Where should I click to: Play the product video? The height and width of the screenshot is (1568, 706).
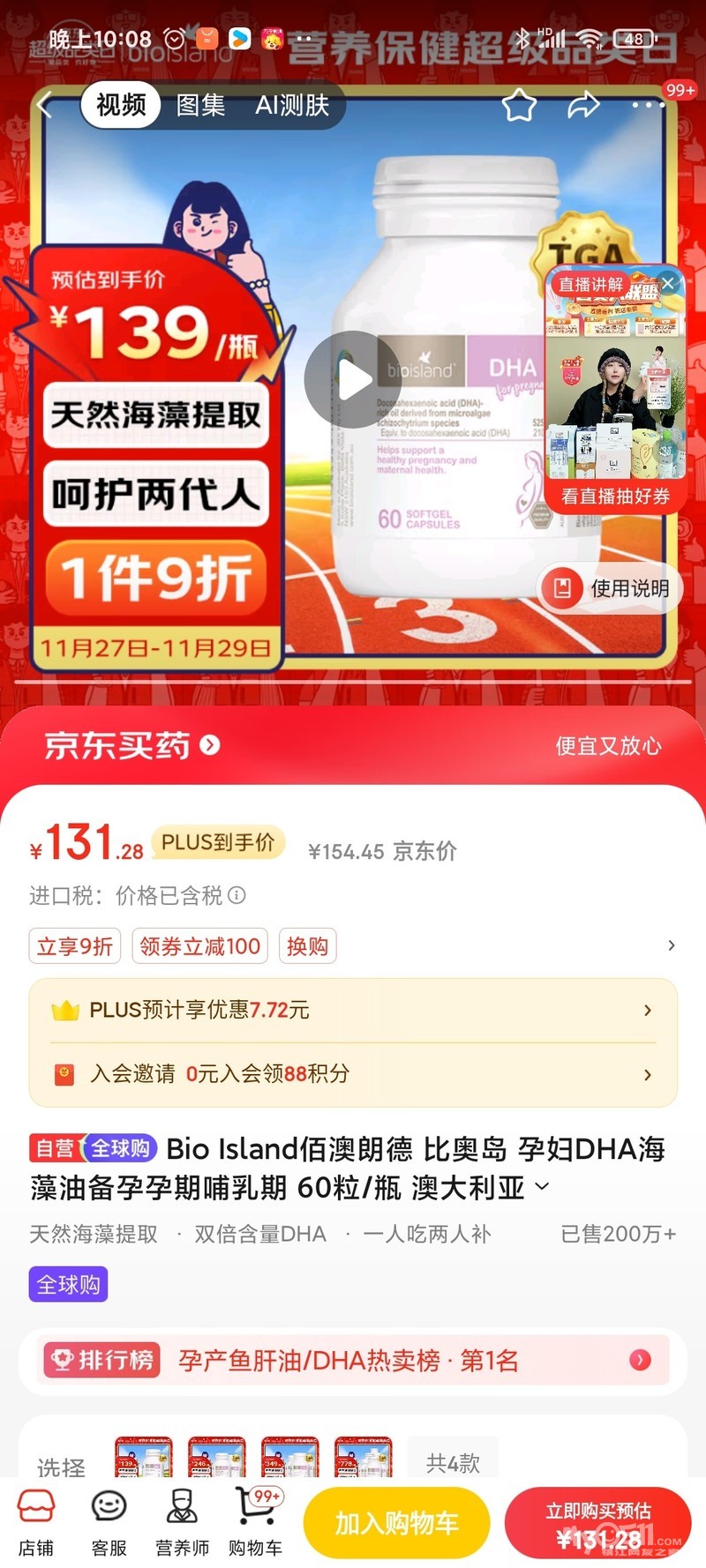(354, 380)
